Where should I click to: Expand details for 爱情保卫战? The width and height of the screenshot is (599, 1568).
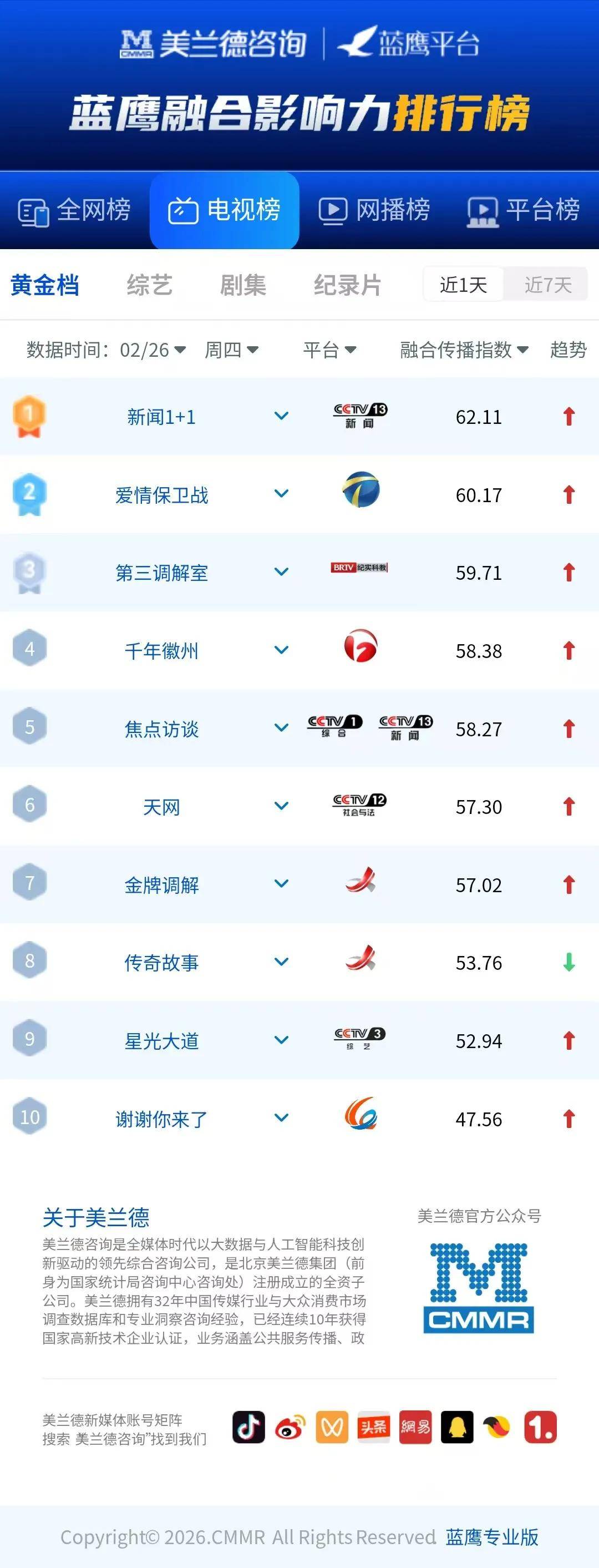click(281, 494)
